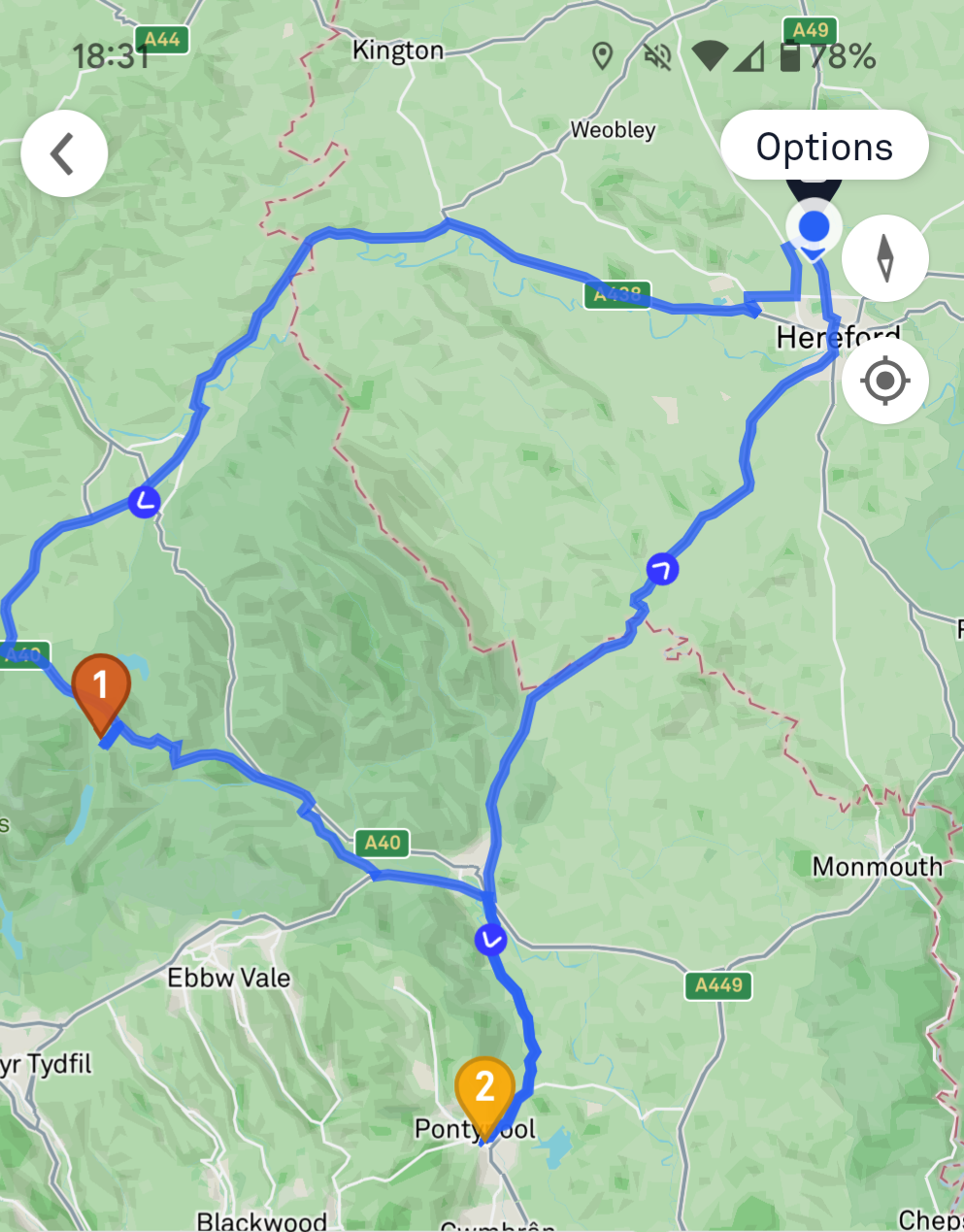Open the Options menu
Screen dimensions: 964x1232
(824, 147)
